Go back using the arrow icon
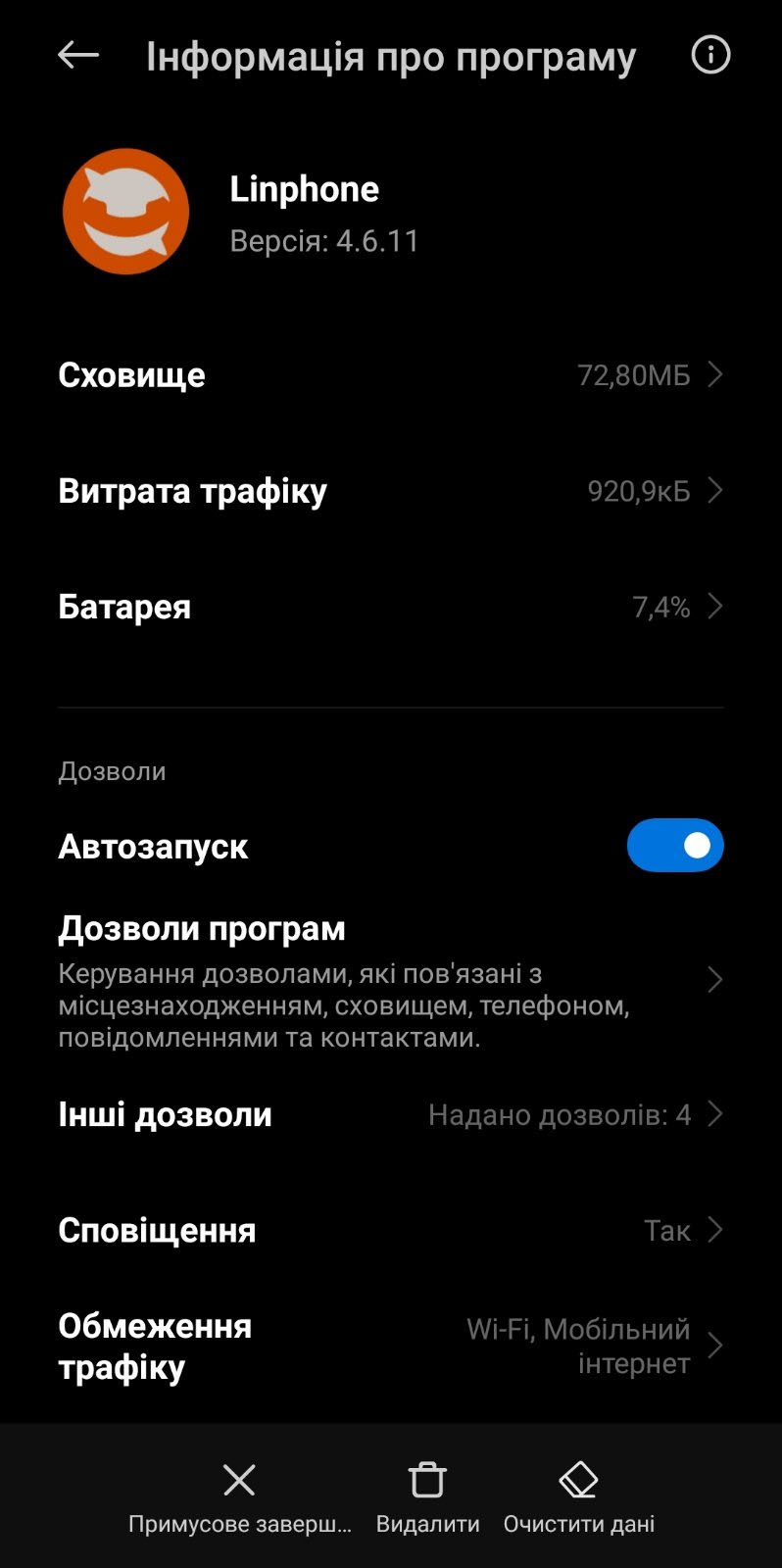 [x=78, y=55]
